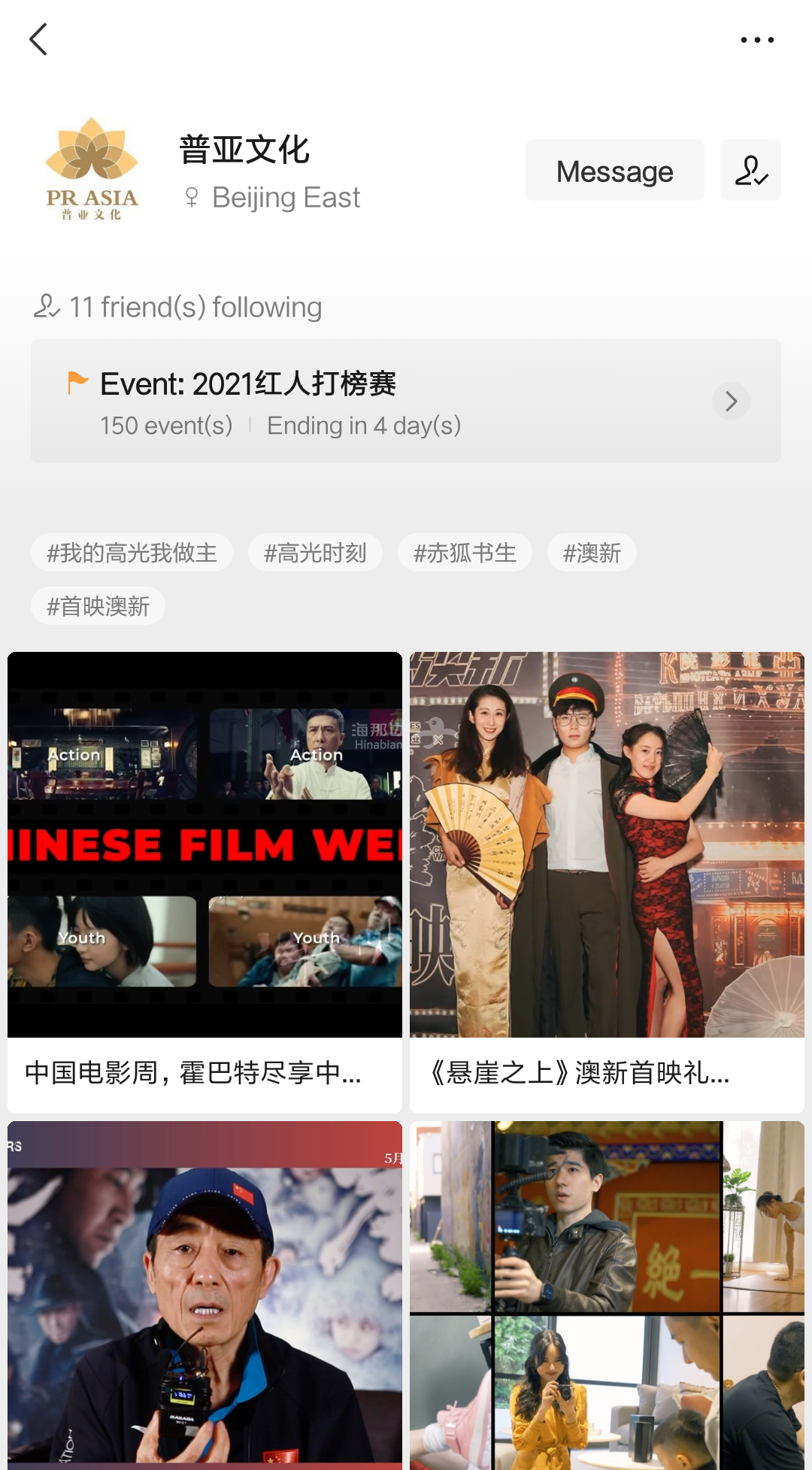
Task: Open the video of man in blue cap
Action: coord(205,1293)
